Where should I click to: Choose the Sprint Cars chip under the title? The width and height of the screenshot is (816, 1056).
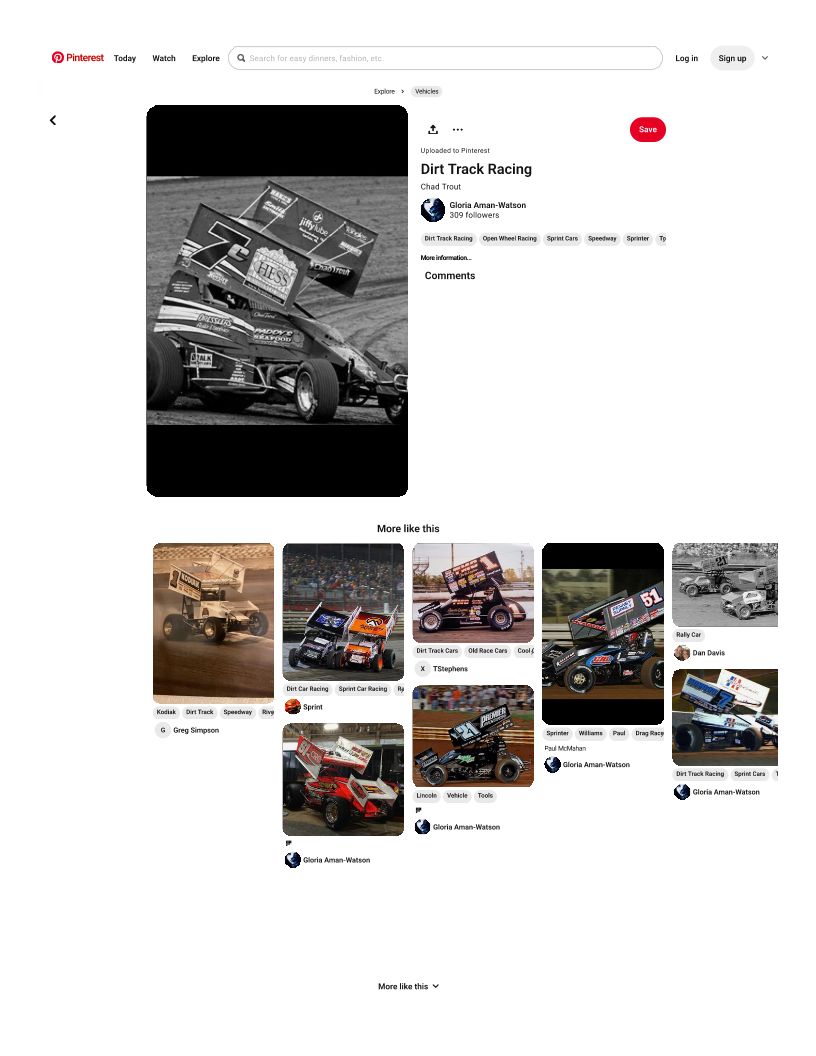[x=562, y=239]
